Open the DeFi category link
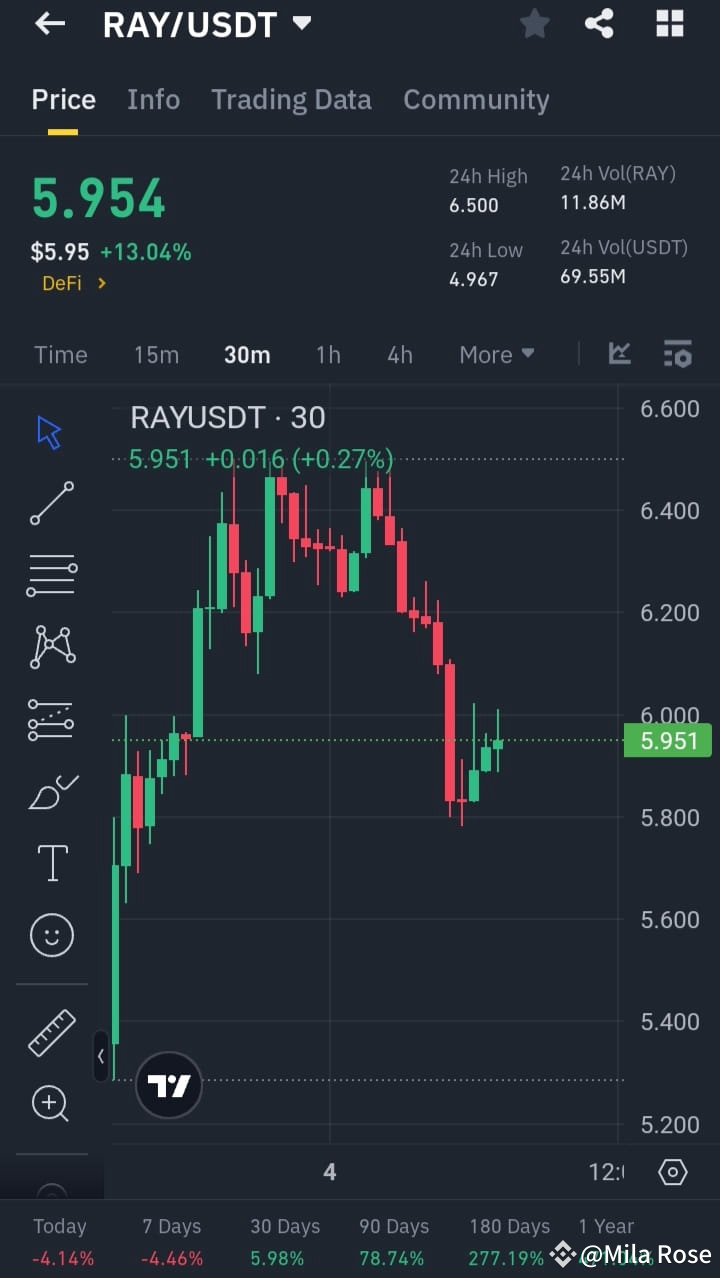This screenshot has height=1278, width=720. point(64,283)
